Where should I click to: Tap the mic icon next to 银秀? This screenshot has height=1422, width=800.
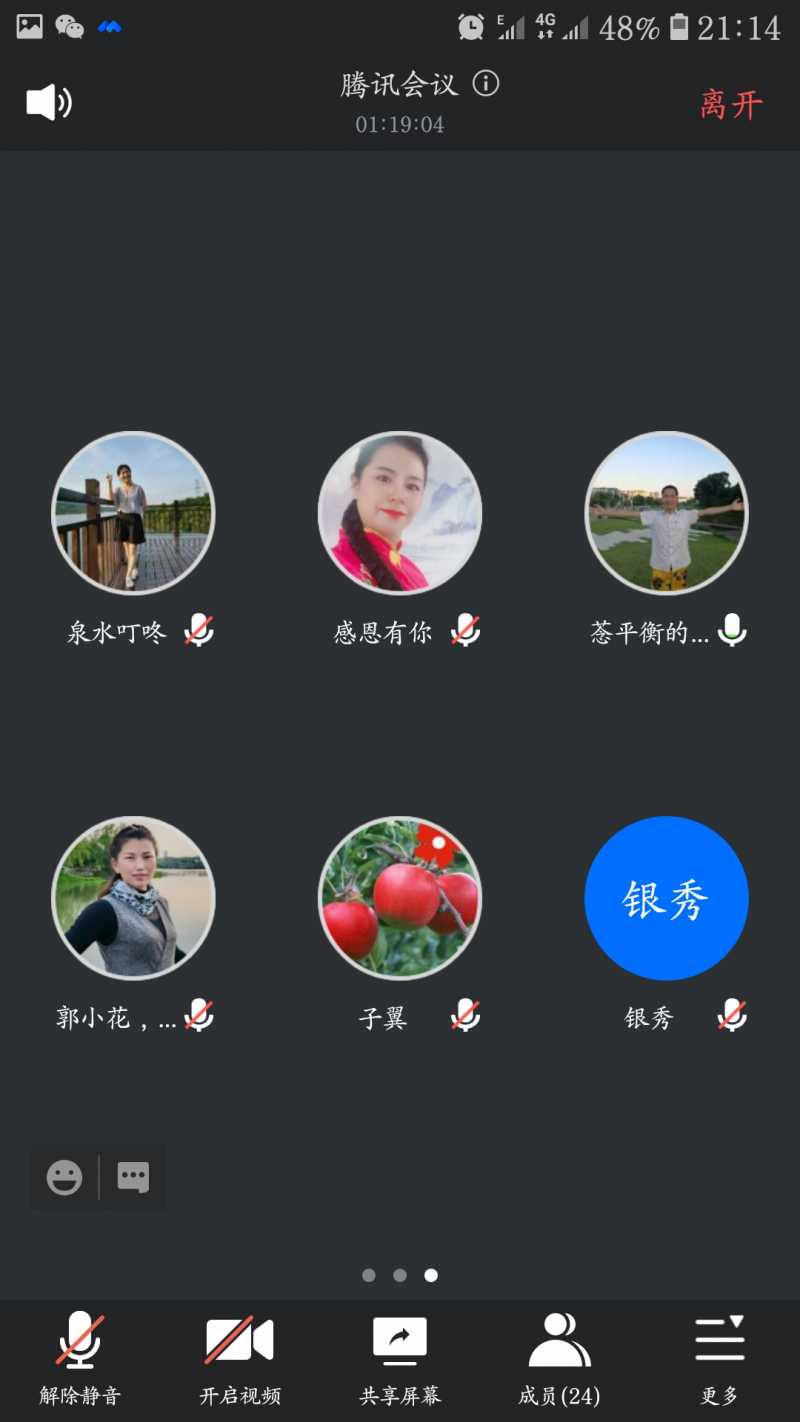point(733,1016)
